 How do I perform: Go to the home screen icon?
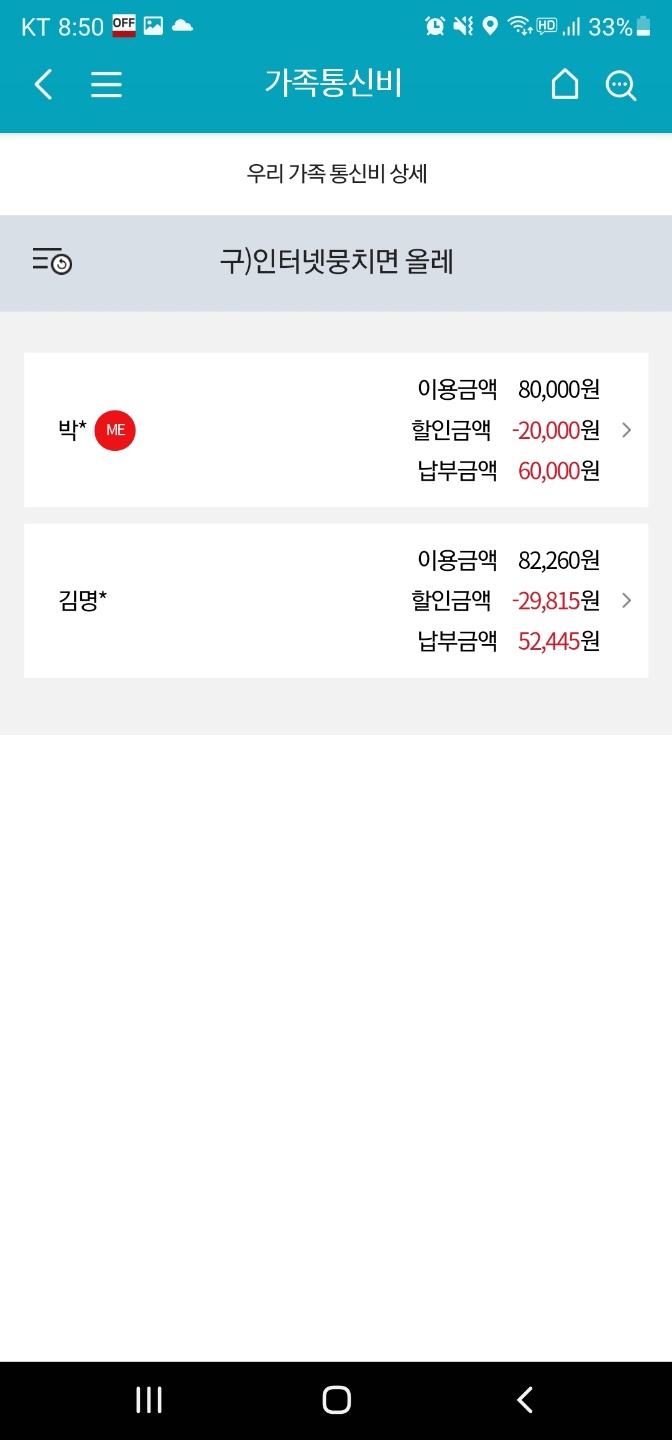[565, 85]
